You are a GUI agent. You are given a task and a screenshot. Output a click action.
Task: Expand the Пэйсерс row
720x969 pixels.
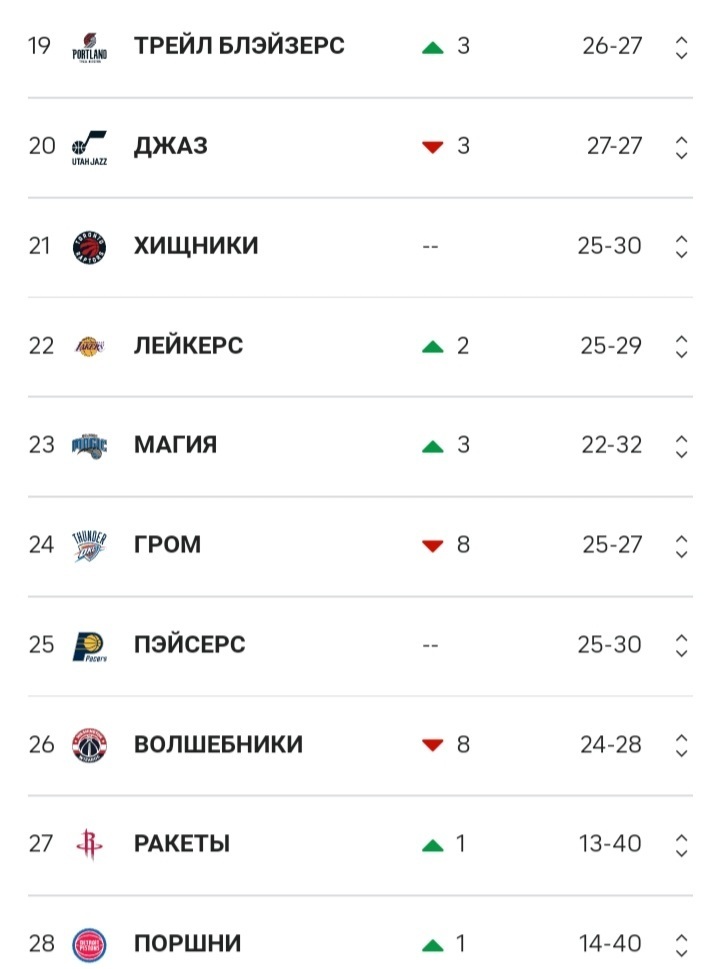(x=681, y=646)
